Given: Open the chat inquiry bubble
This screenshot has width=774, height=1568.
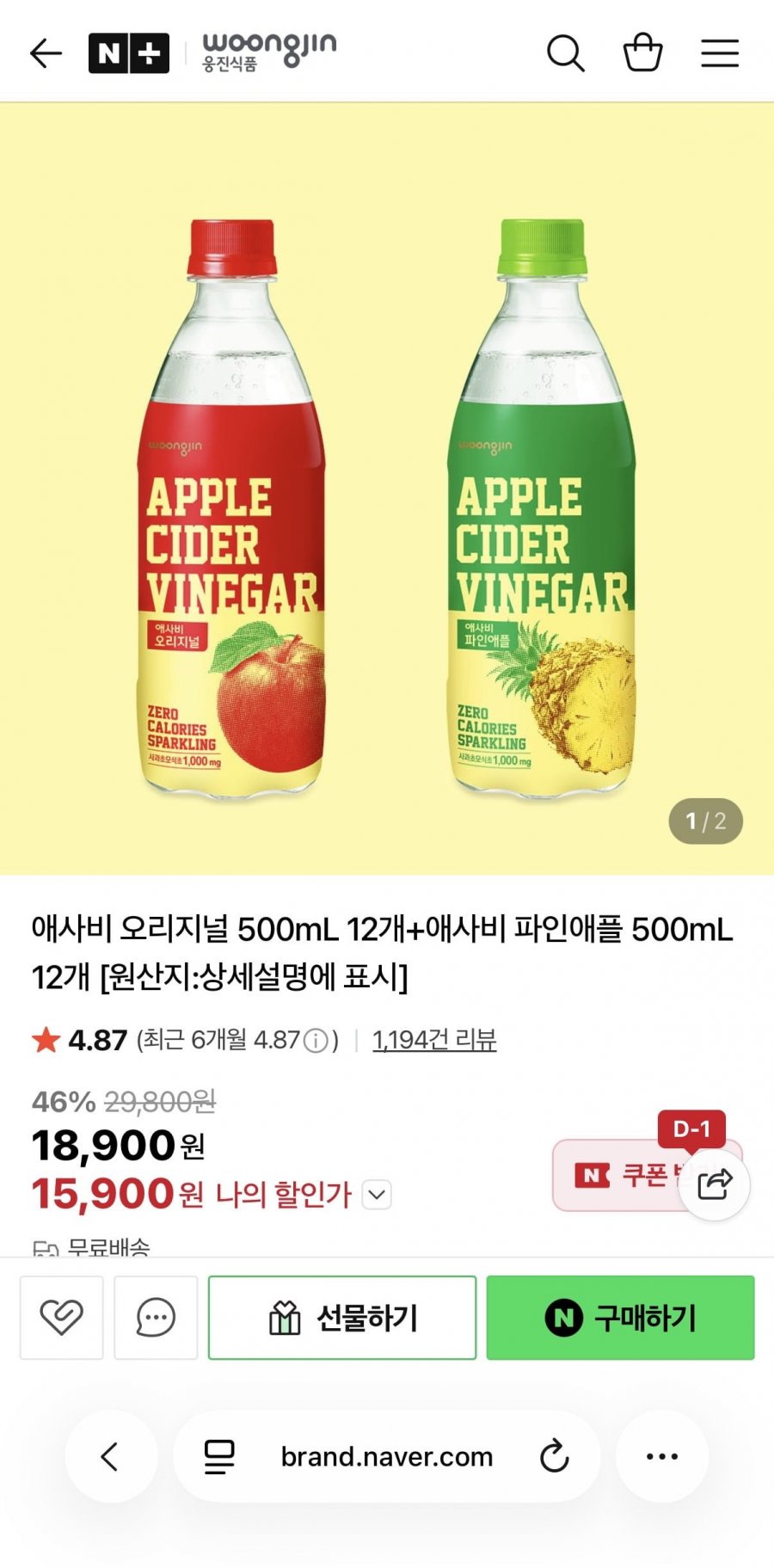Looking at the screenshot, I should coord(156,1317).
